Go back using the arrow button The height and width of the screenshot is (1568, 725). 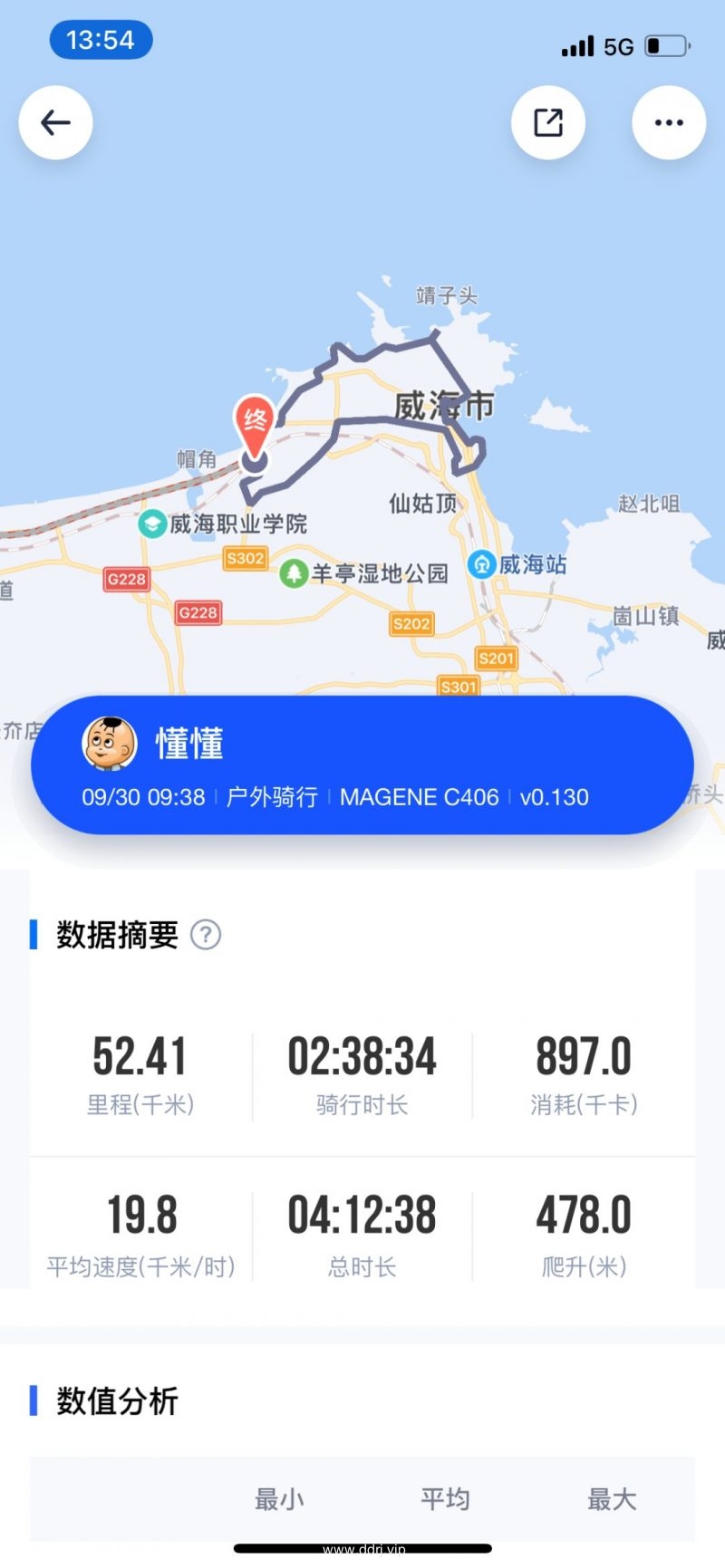tap(55, 122)
